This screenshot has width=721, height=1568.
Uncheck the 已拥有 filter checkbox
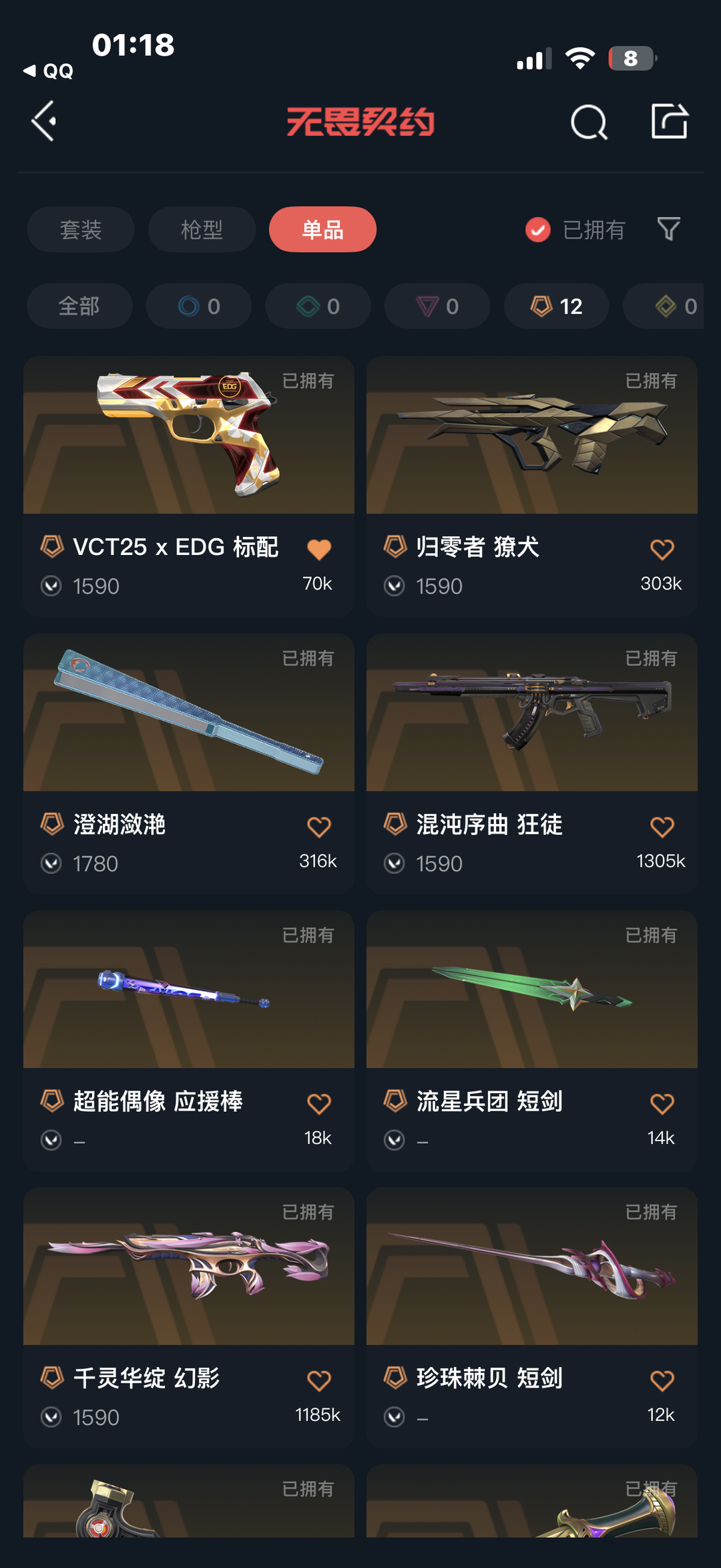click(x=537, y=230)
